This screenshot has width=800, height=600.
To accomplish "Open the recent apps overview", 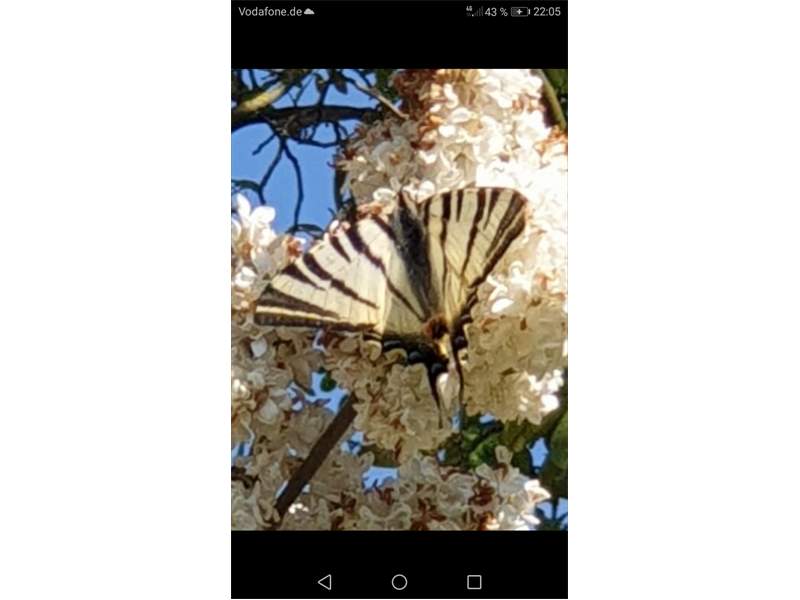I will tap(474, 582).
